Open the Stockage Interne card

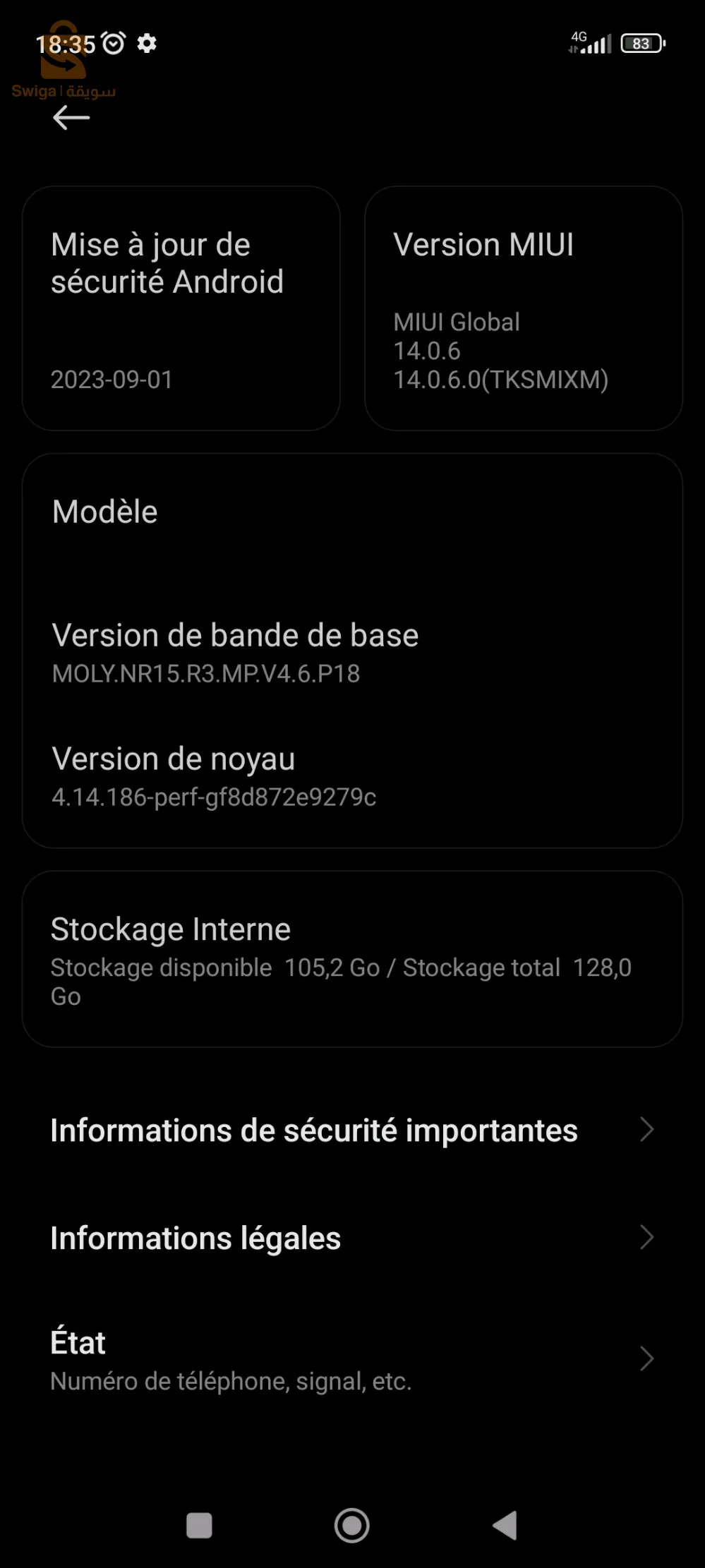(x=352, y=959)
